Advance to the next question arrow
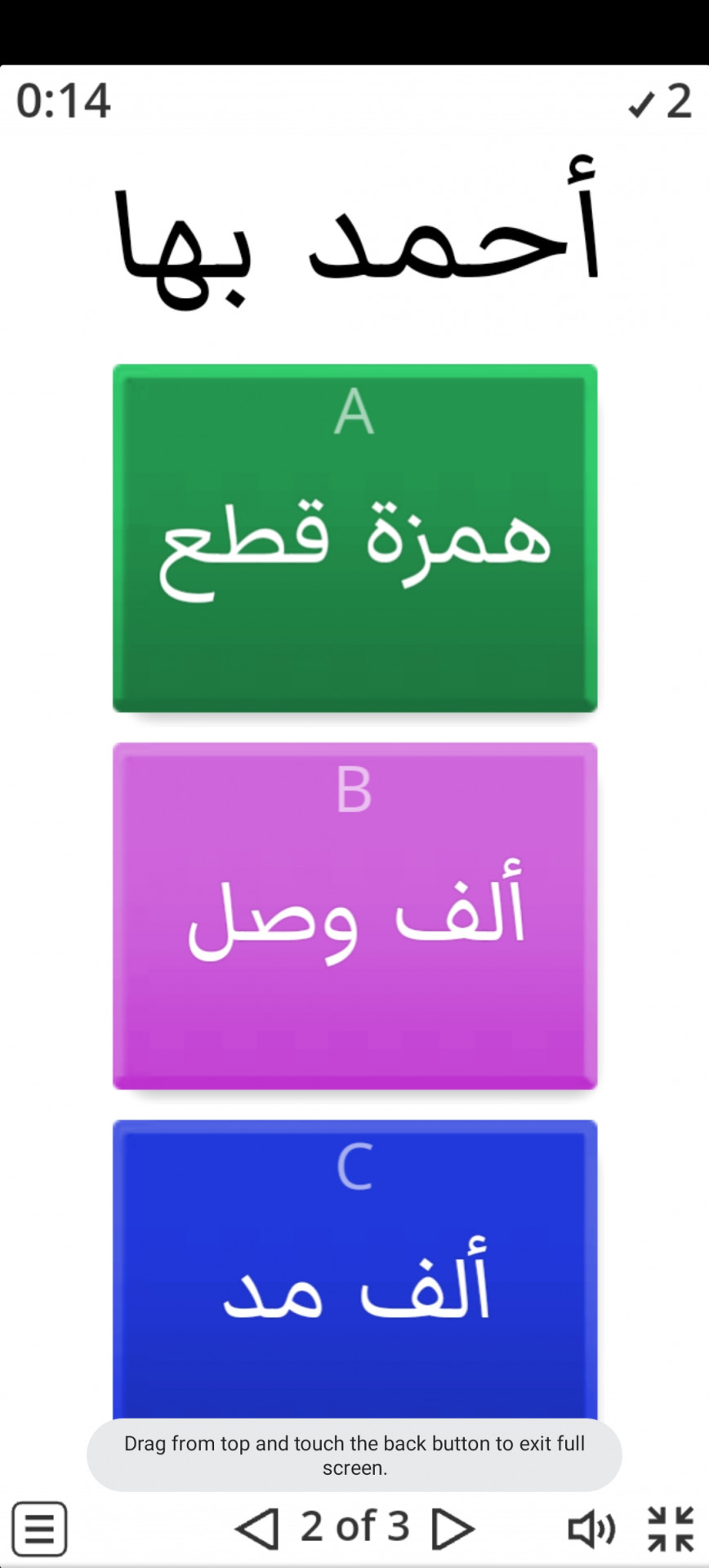 [453, 1528]
